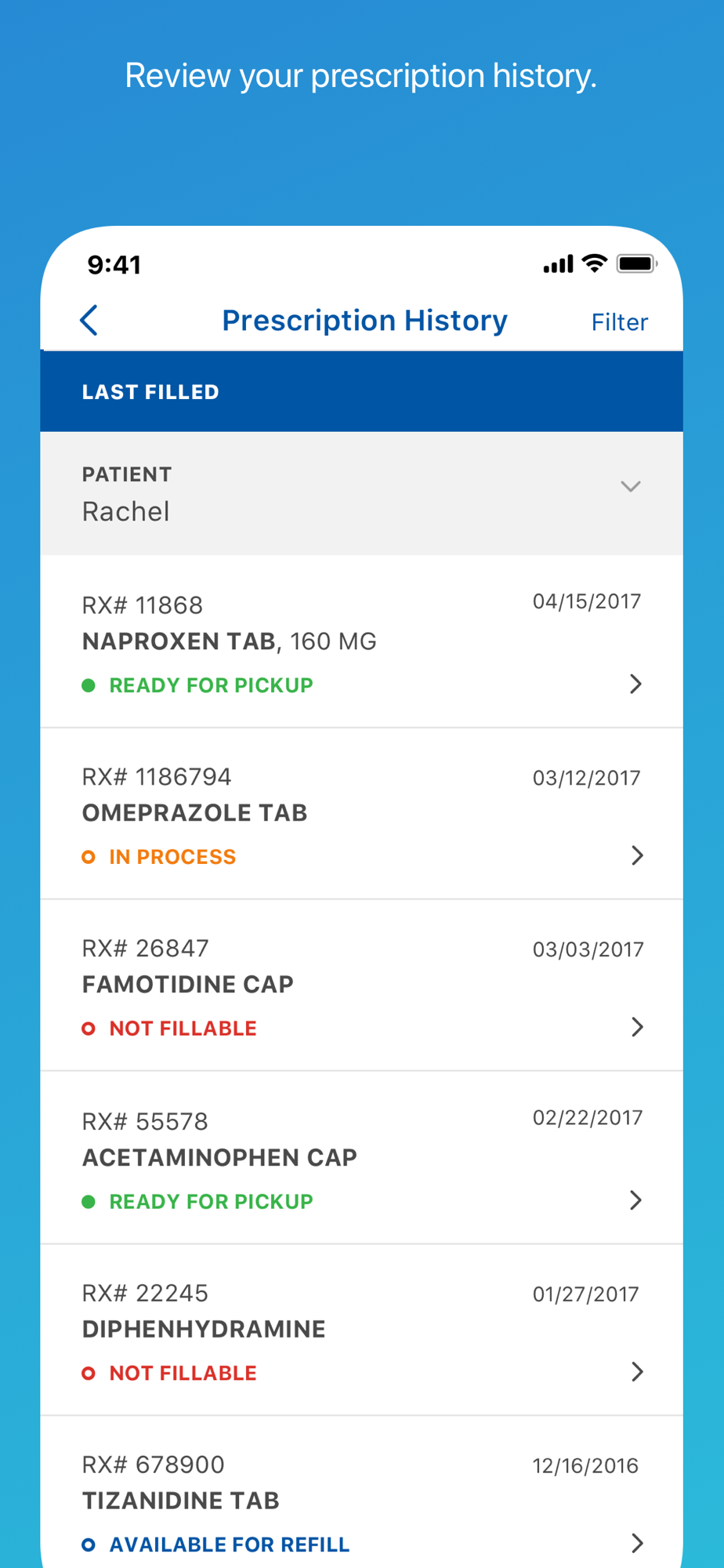Open the Filter options

coord(619,322)
